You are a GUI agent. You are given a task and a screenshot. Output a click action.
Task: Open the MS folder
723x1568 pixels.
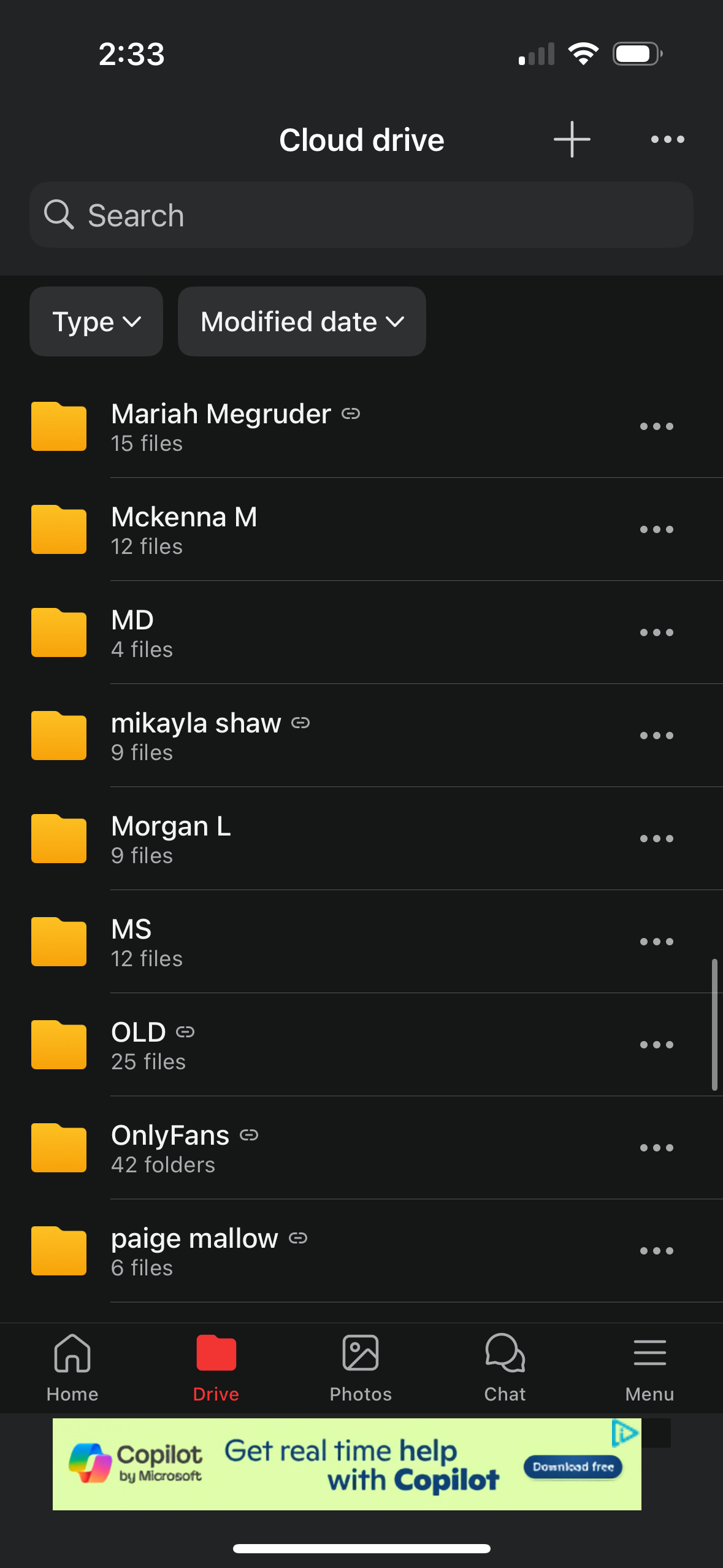[132, 942]
